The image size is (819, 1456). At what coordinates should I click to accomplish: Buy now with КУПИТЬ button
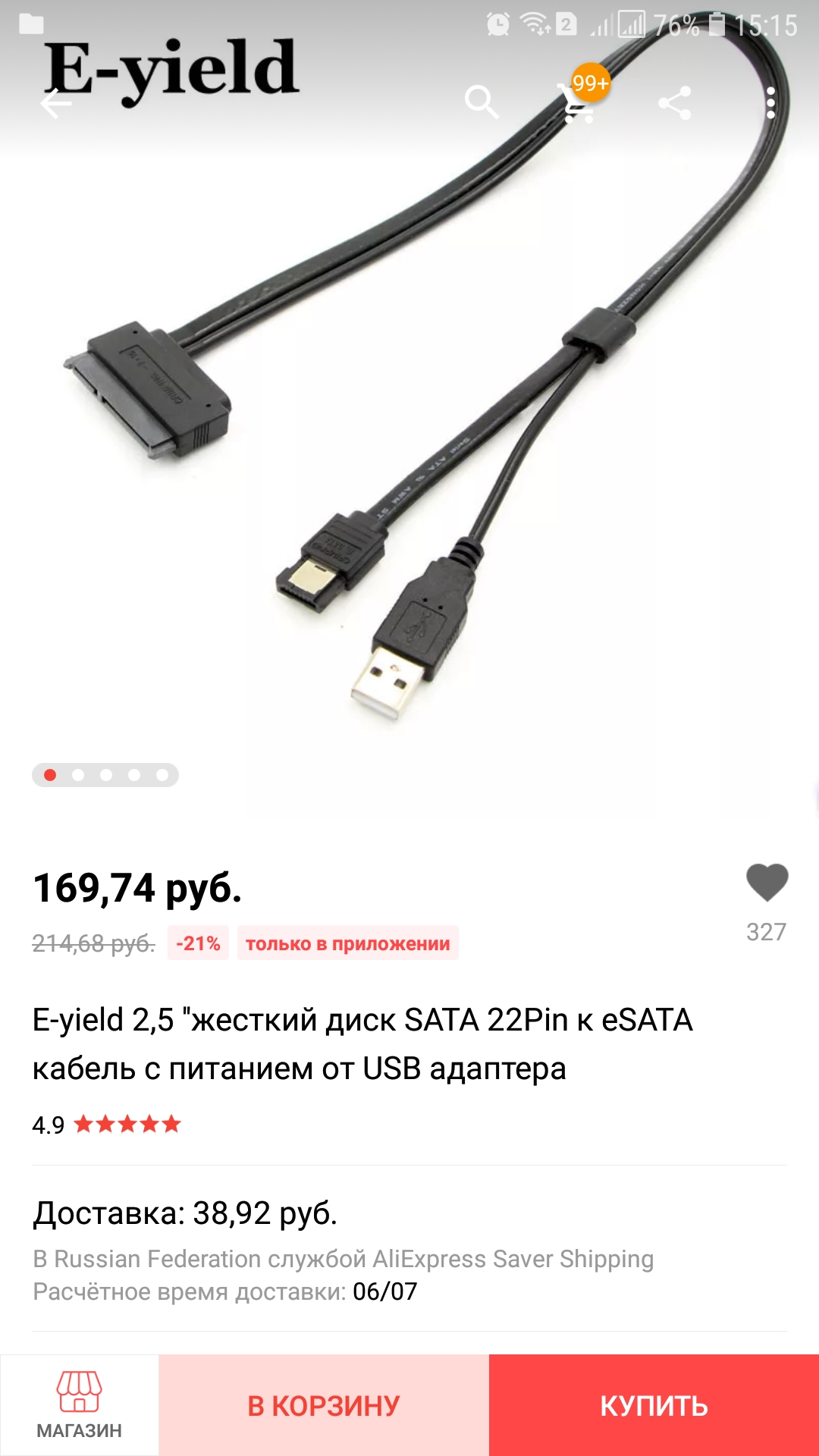click(654, 1405)
